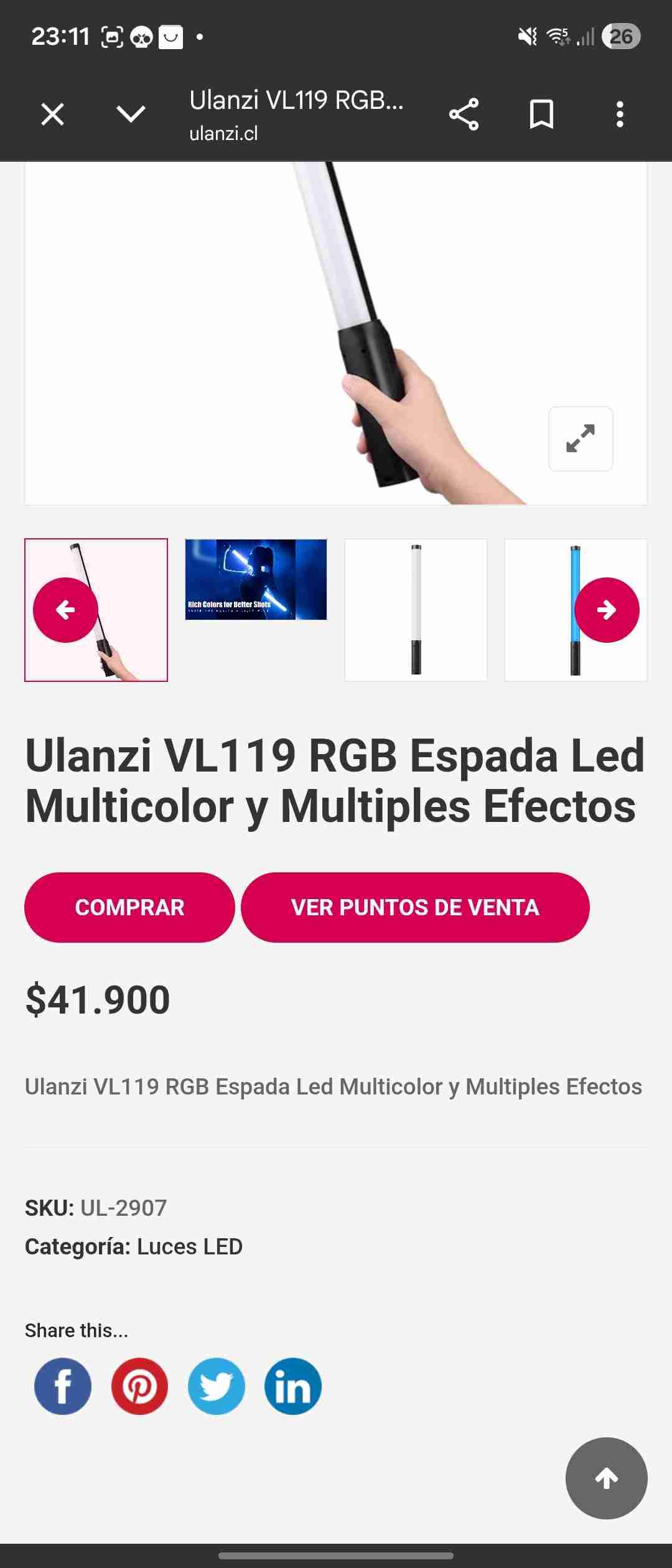This screenshot has width=672, height=1568.
Task: Bookmark this Ulanzi page
Action: pos(541,114)
